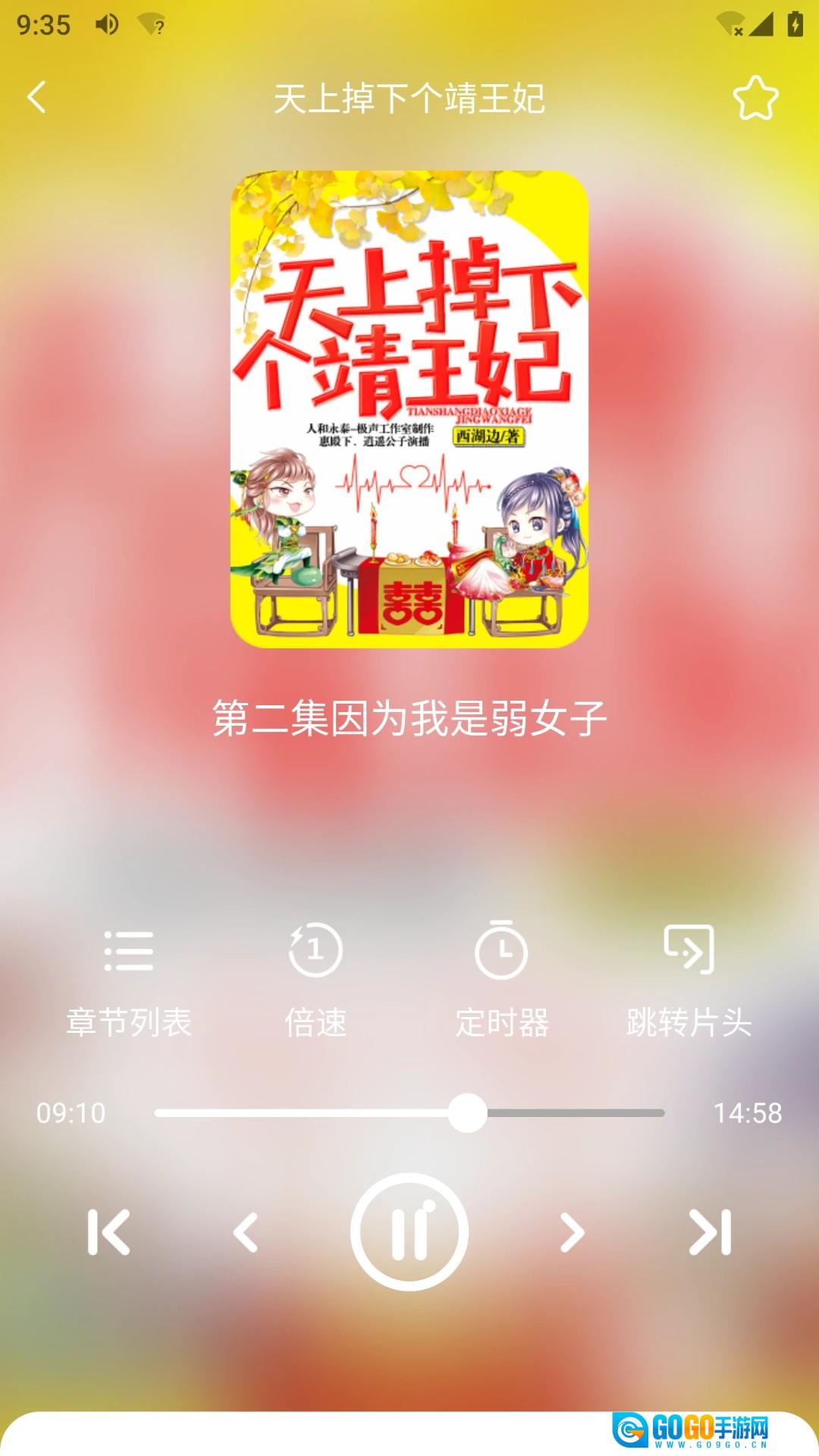Image resolution: width=819 pixels, height=1456 pixels.
Task: Fast forward with the right chevron button
Action: coord(572,1232)
